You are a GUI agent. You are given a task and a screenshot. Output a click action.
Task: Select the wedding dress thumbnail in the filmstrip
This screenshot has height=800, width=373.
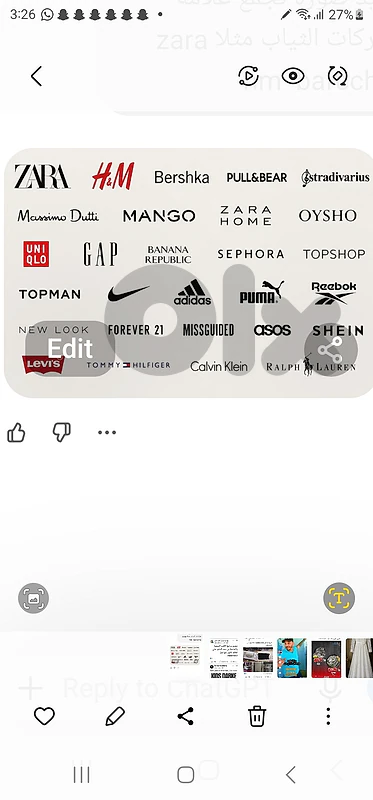point(359,658)
